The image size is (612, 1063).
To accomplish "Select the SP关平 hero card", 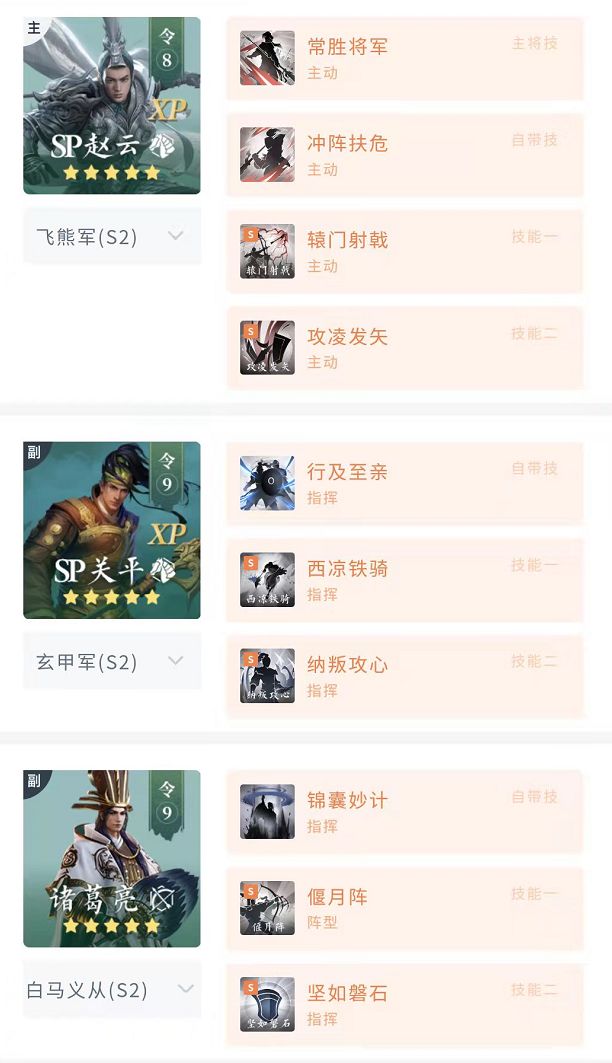I will [111, 530].
